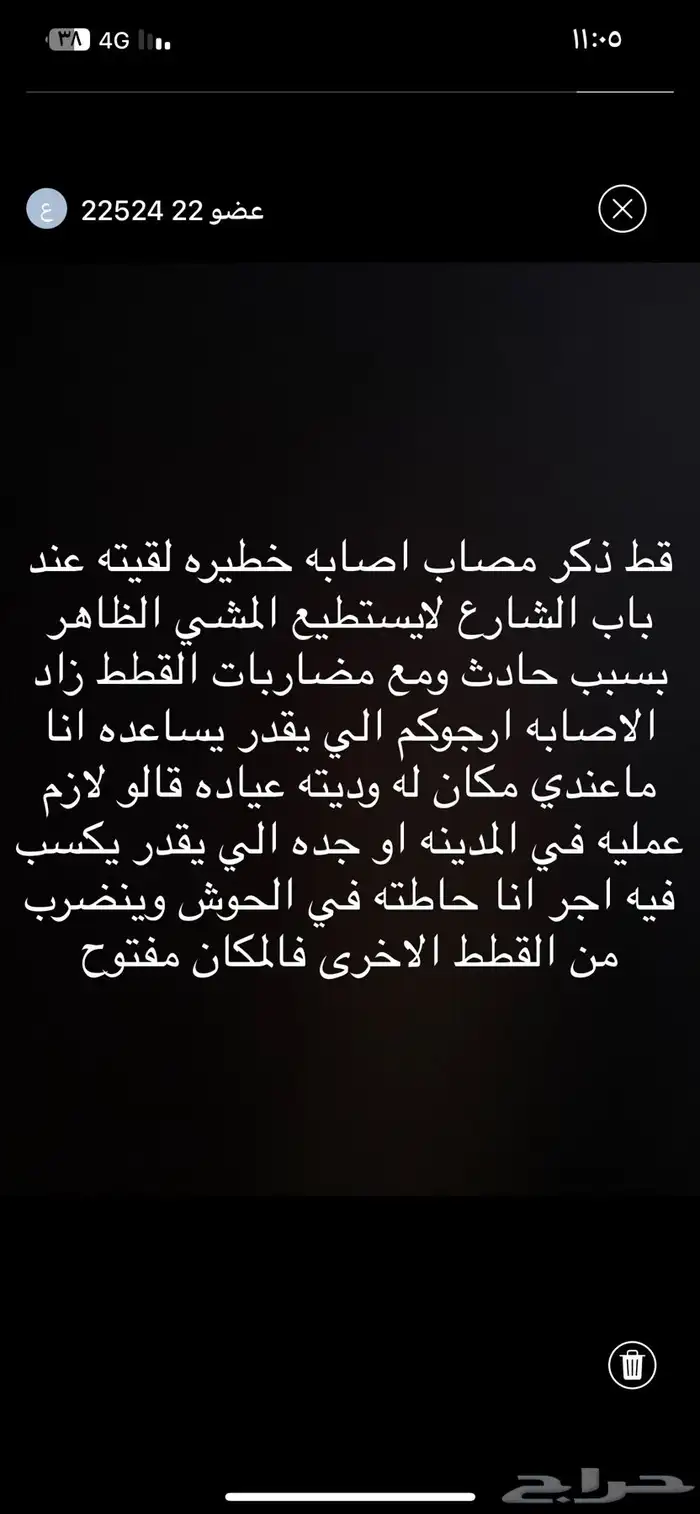Delete this story using the trash icon
The image size is (700, 1514).
pyautogui.click(x=632, y=1364)
